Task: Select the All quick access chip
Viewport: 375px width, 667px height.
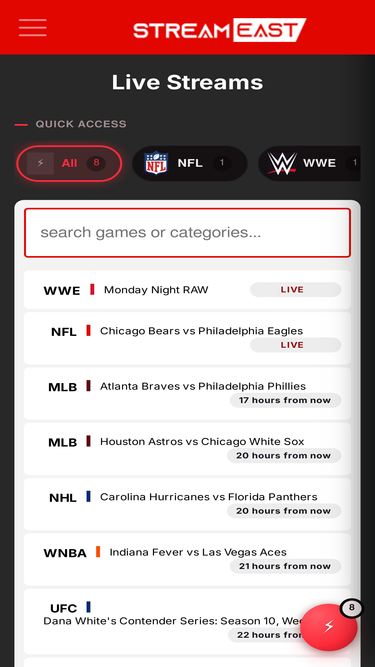Action: (69, 163)
